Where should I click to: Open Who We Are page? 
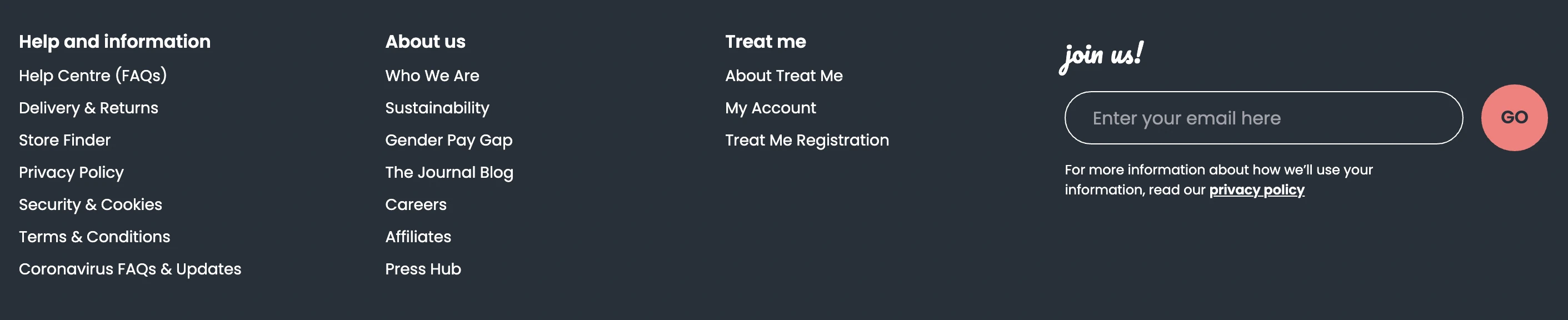[x=432, y=76]
